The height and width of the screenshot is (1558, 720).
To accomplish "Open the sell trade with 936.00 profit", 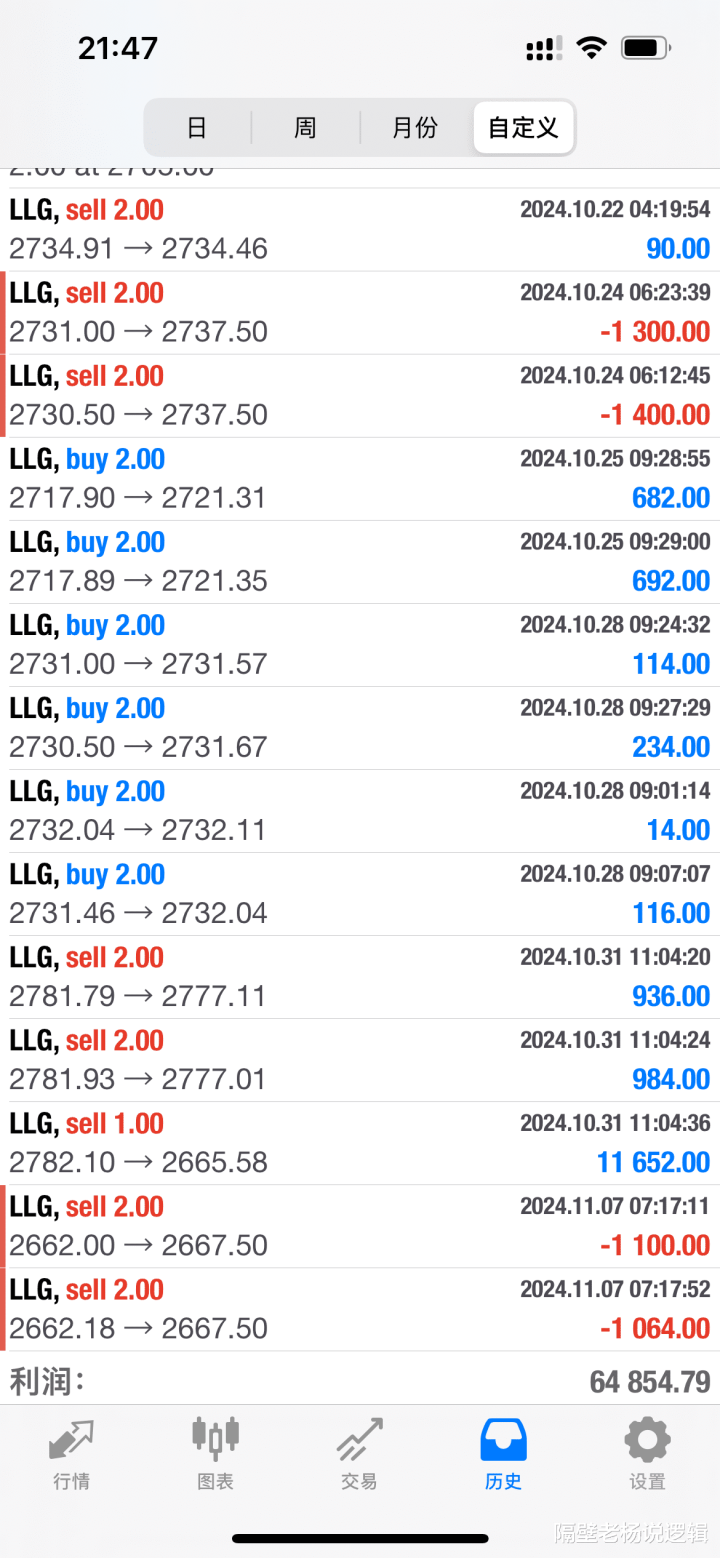I will (360, 977).
